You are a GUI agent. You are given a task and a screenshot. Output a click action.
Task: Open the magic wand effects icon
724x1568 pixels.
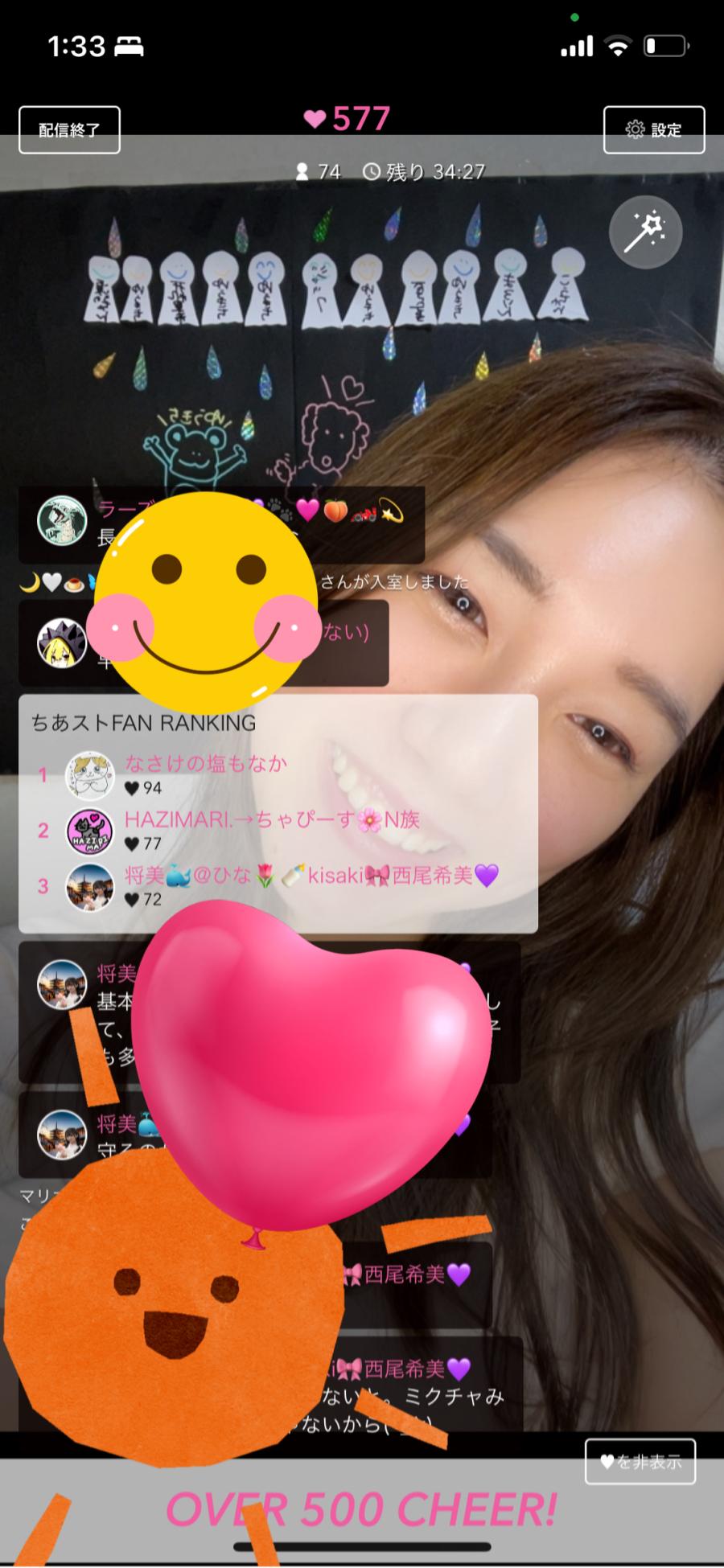646,232
